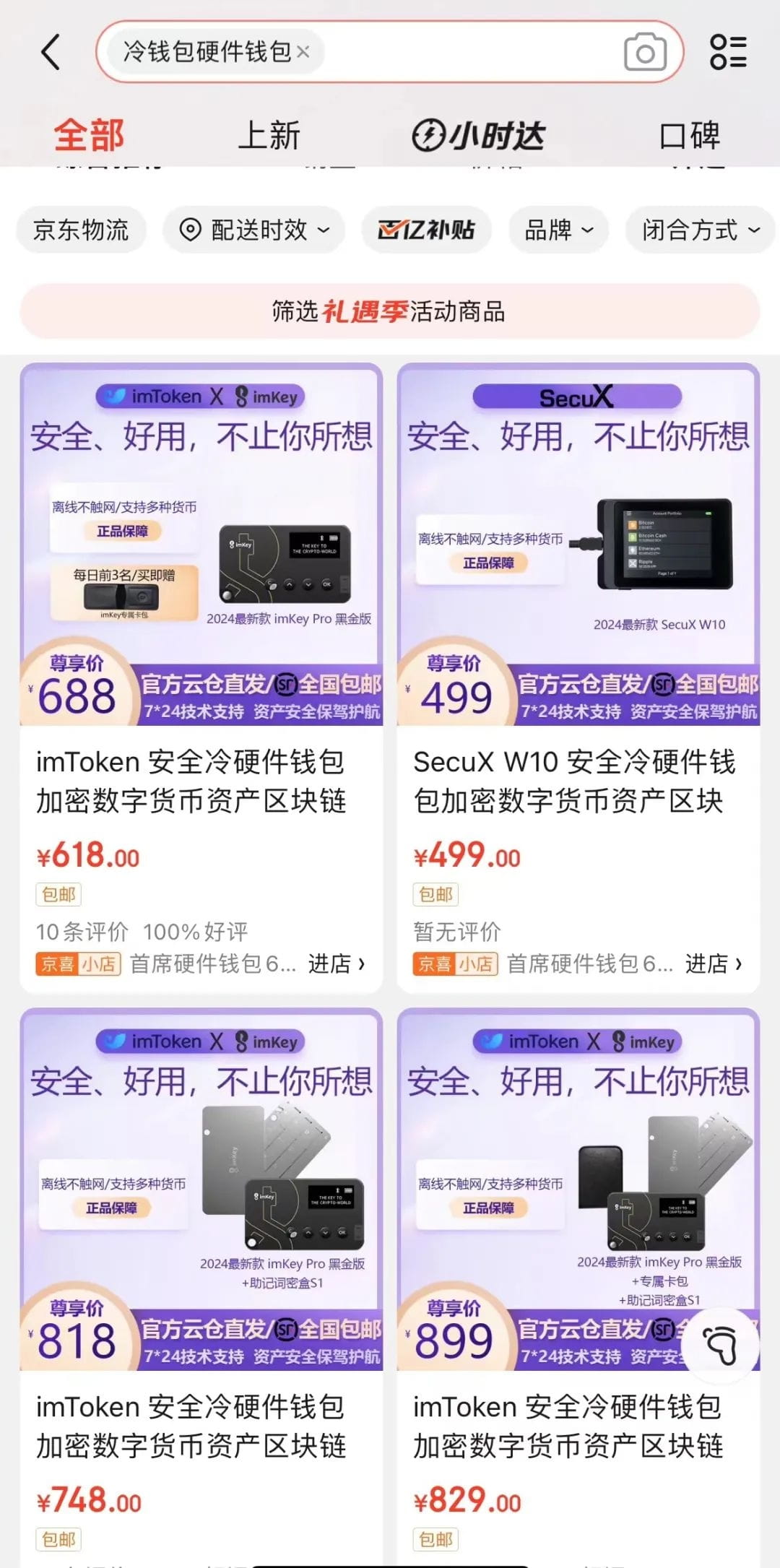
Task: Open the sort/filter options icon at top right
Action: point(728,52)
